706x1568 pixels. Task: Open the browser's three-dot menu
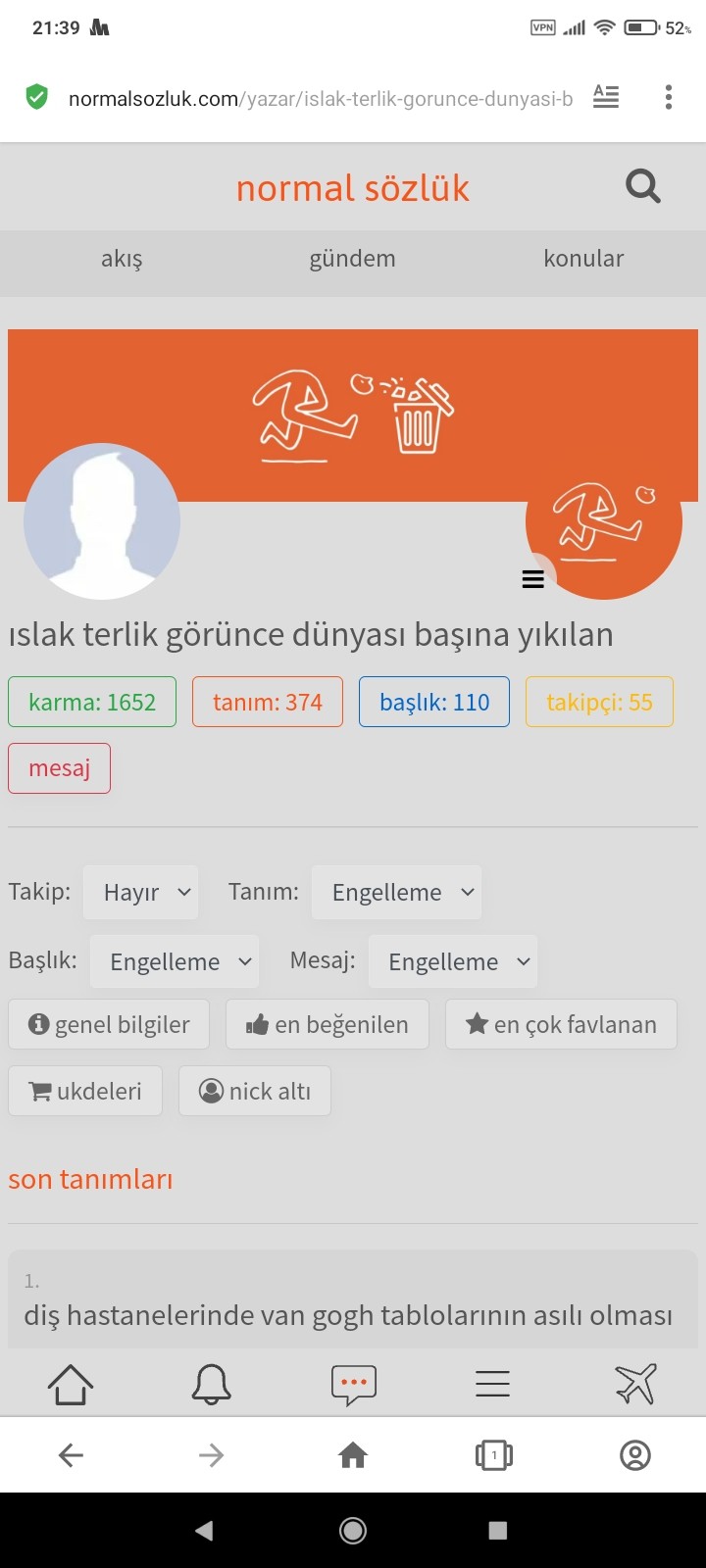click(x=668, y=97)
